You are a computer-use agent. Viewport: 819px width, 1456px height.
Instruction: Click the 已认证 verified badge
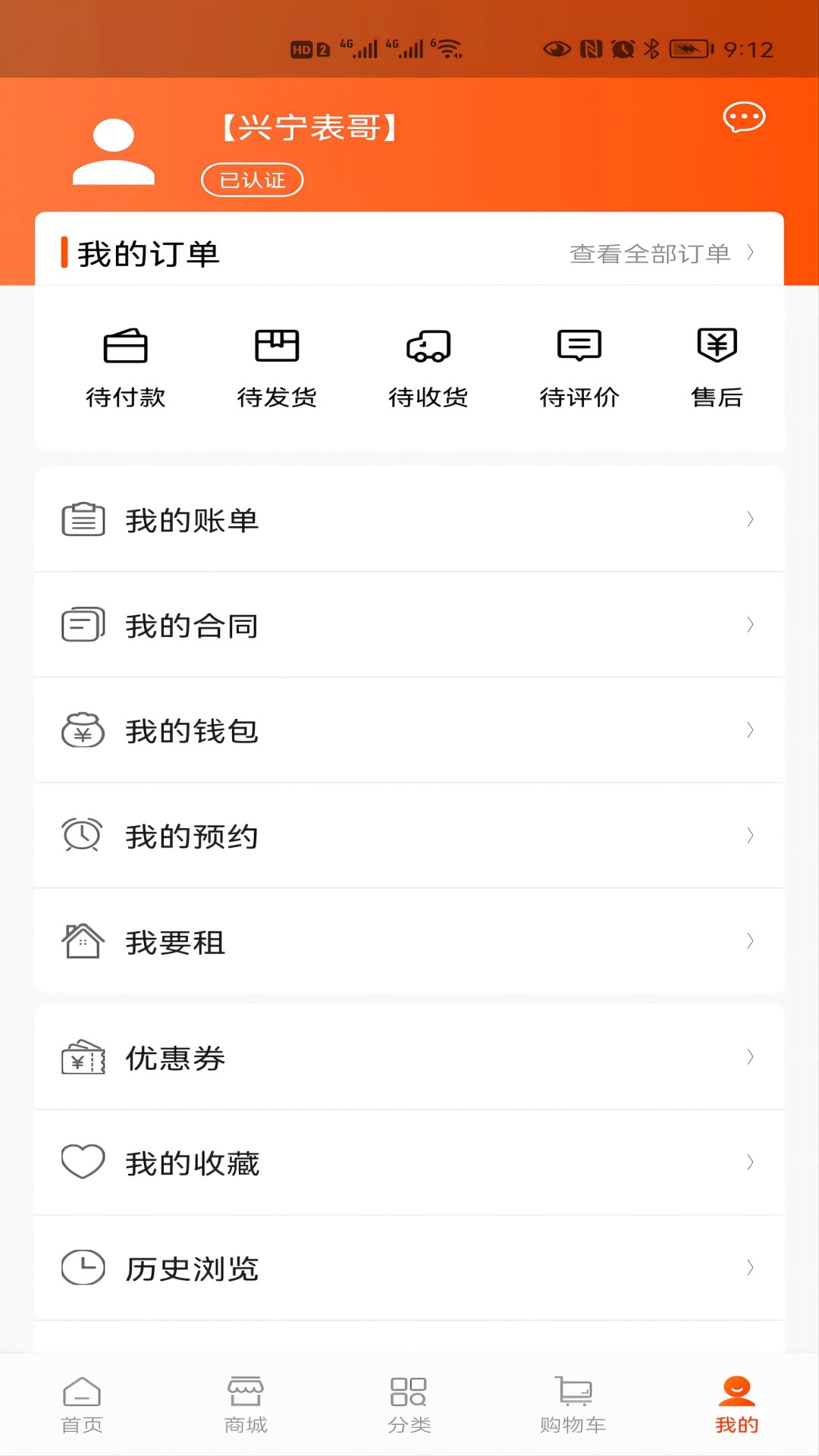click(x=252, y=178)
